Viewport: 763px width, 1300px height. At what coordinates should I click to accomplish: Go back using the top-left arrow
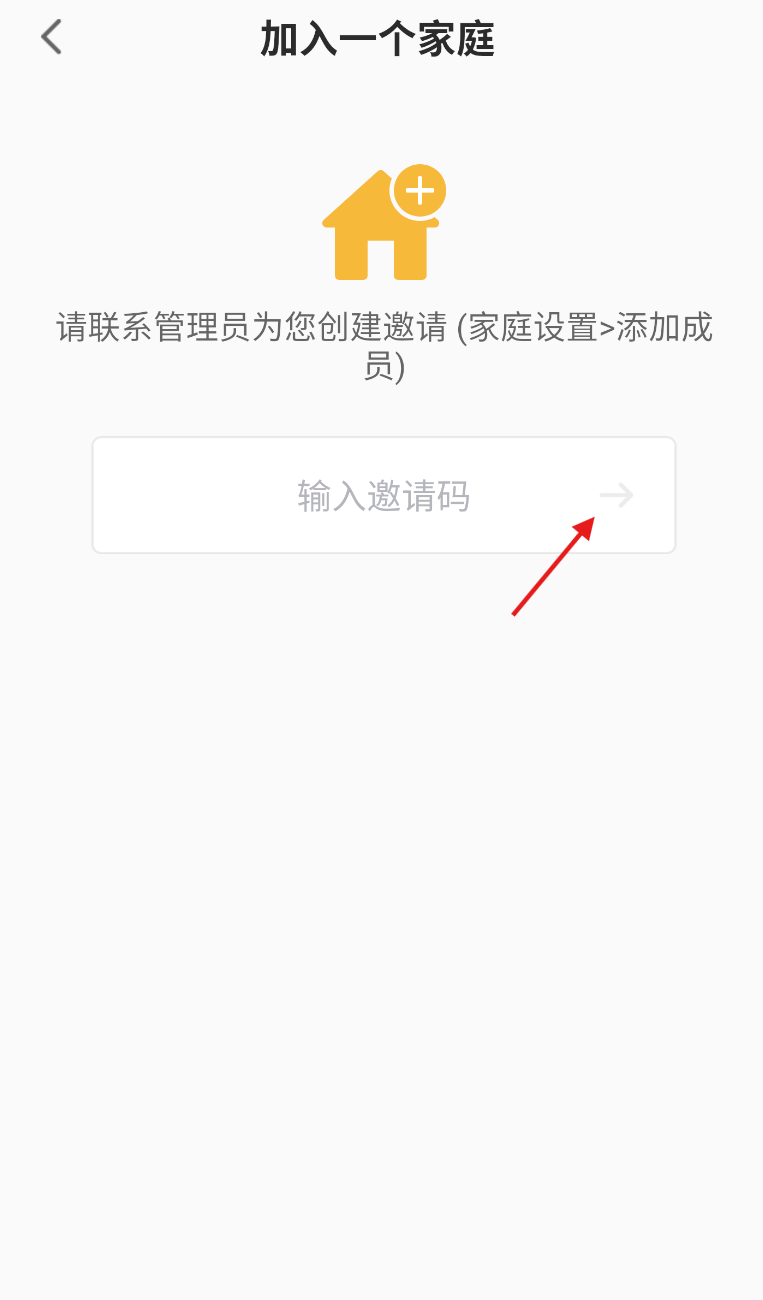pos(51,38)
